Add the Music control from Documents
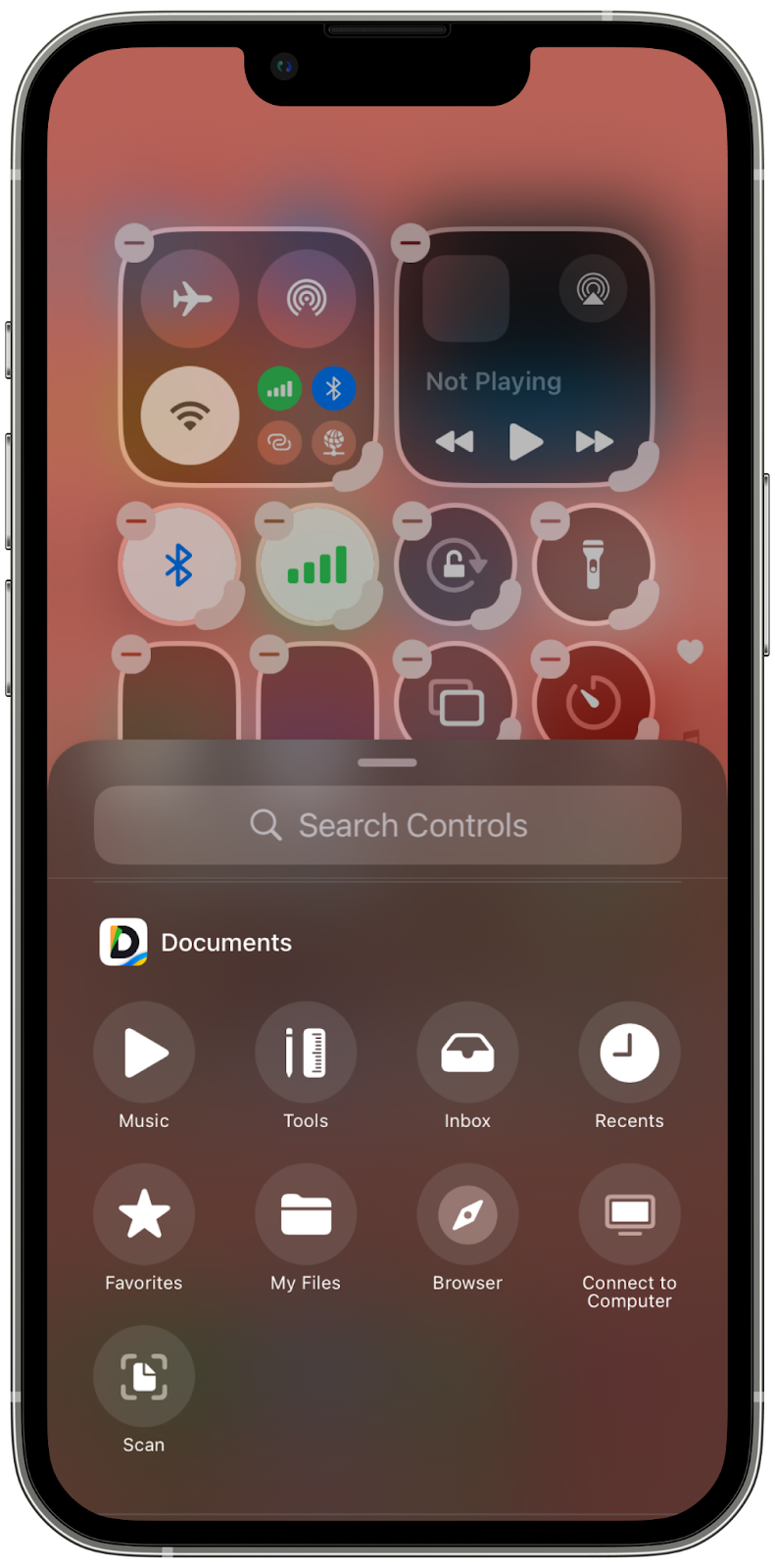This screenshot has height=1568, width=775. (144, 1053)
